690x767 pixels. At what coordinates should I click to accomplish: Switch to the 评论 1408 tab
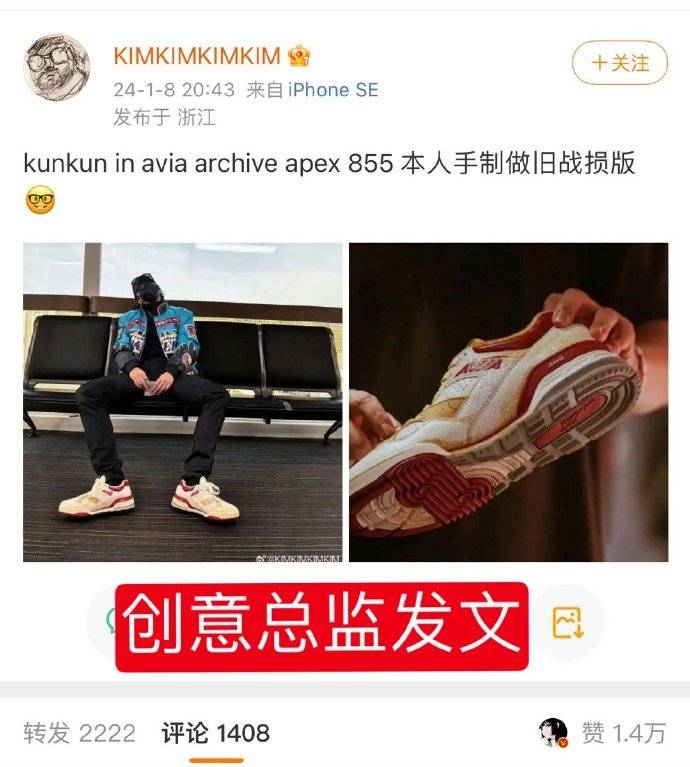click(x=216, y=733)
